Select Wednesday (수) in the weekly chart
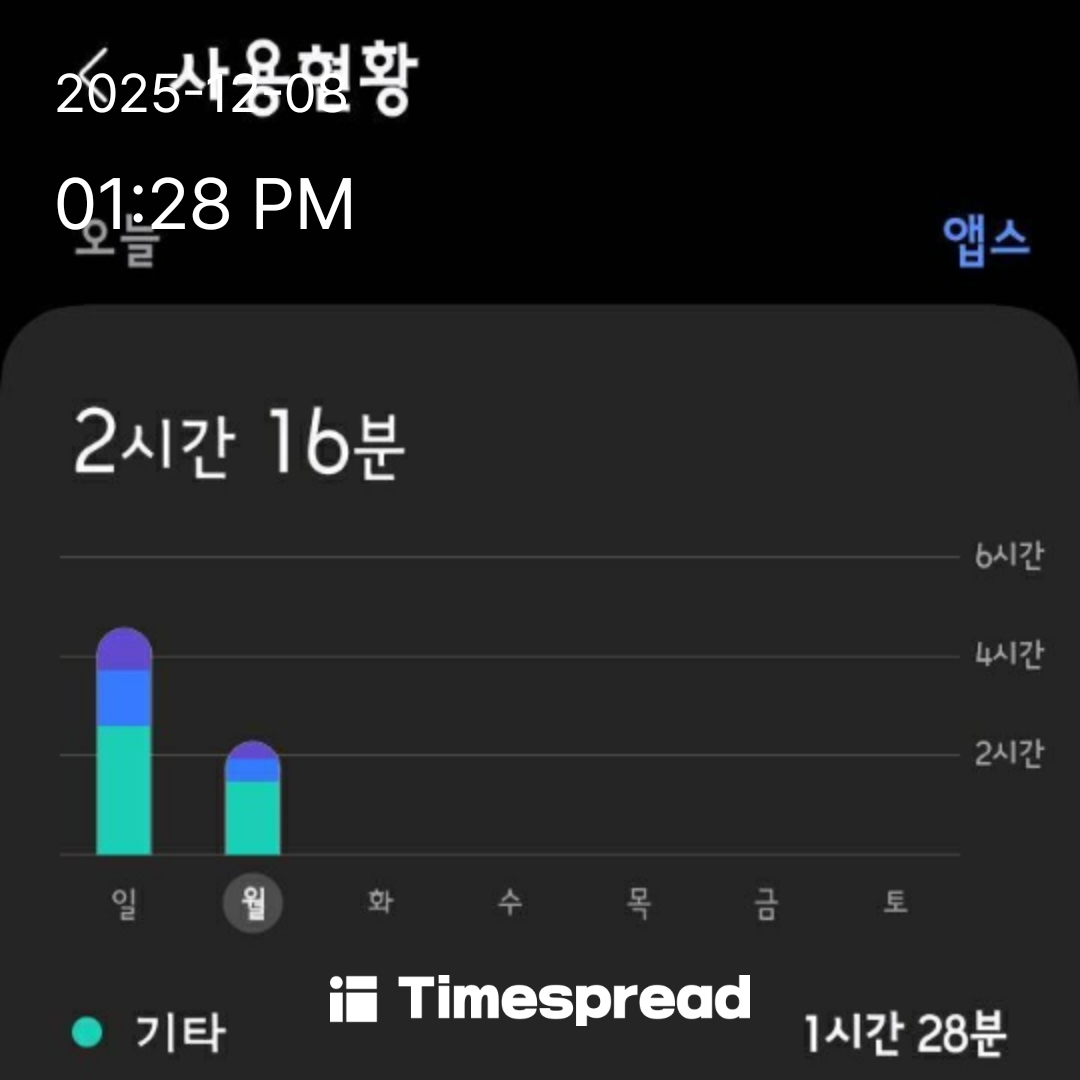The image size is (1080, 1080). coord(509,904)
